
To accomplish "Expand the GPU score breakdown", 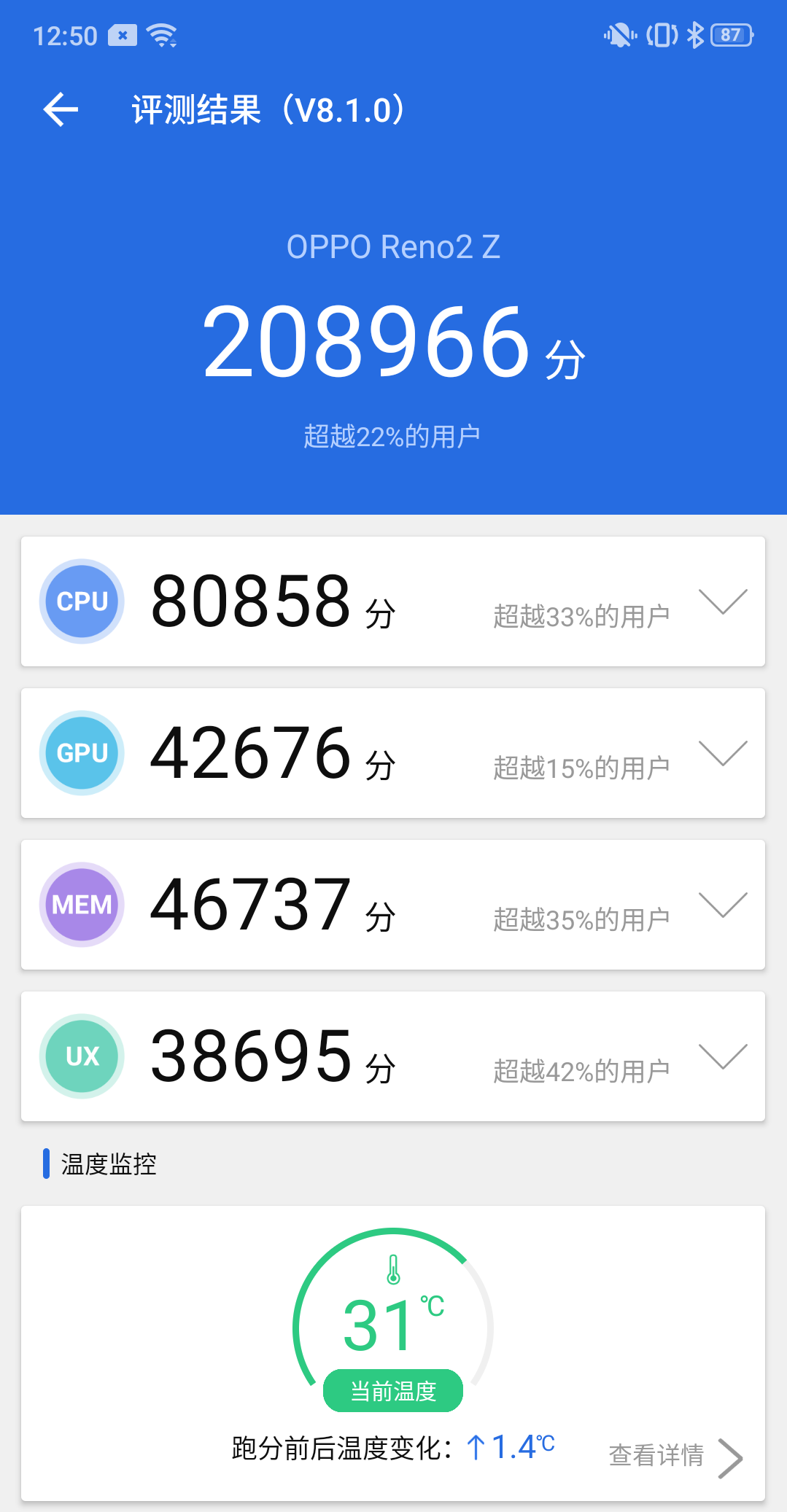I will point(723,753).
